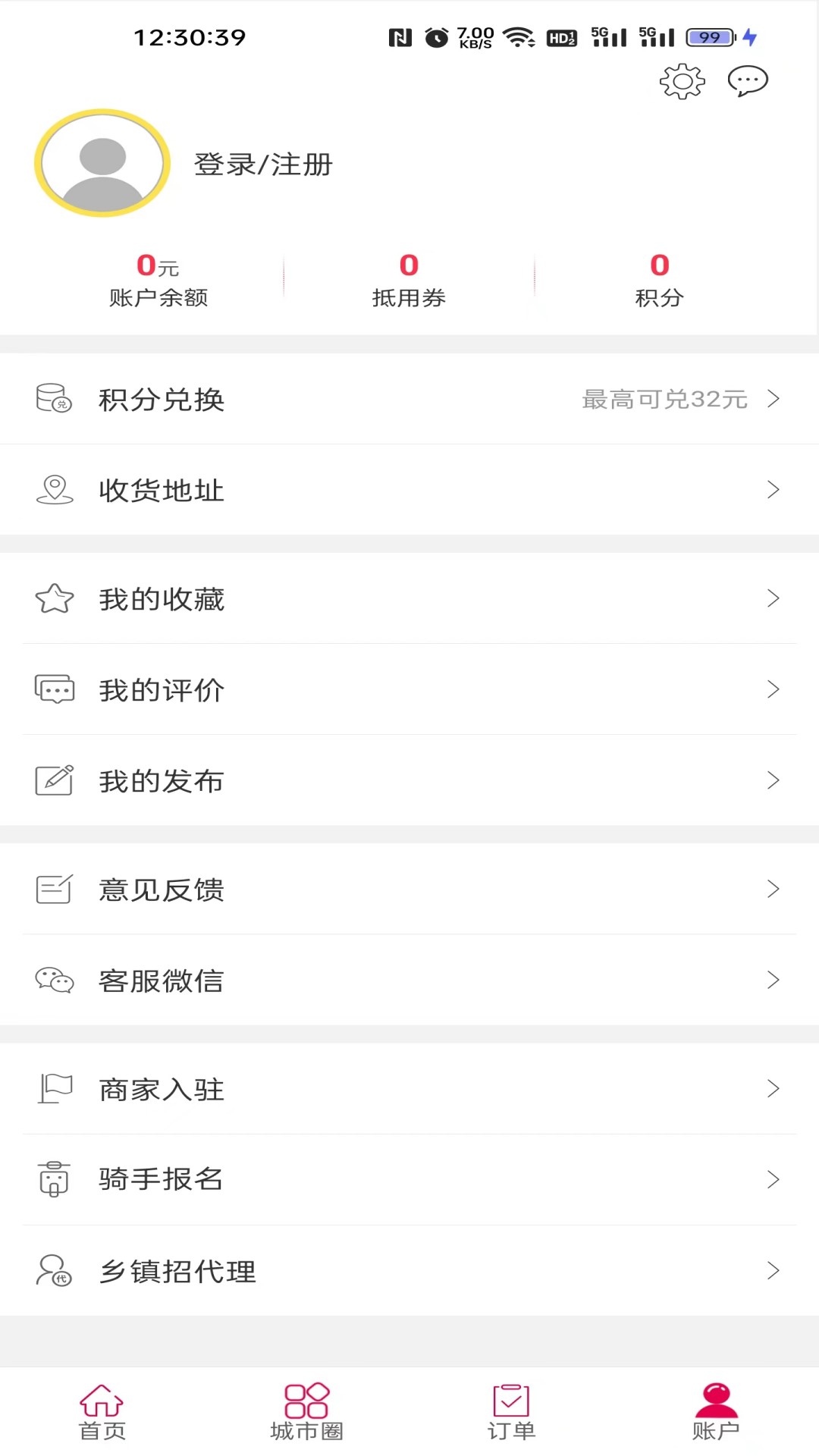Open 收货地址 shipping addresses
The width and height of the screenshot is (819, 1456).
coord(409,490)
